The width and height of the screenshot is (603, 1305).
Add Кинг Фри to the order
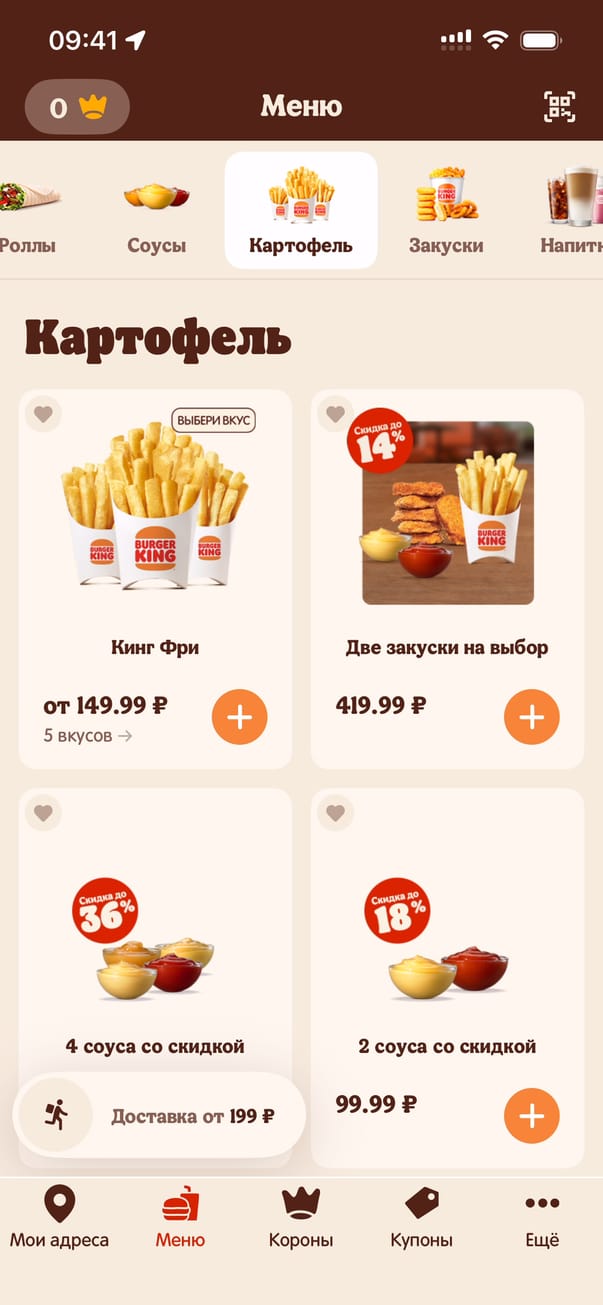(240, 717)
